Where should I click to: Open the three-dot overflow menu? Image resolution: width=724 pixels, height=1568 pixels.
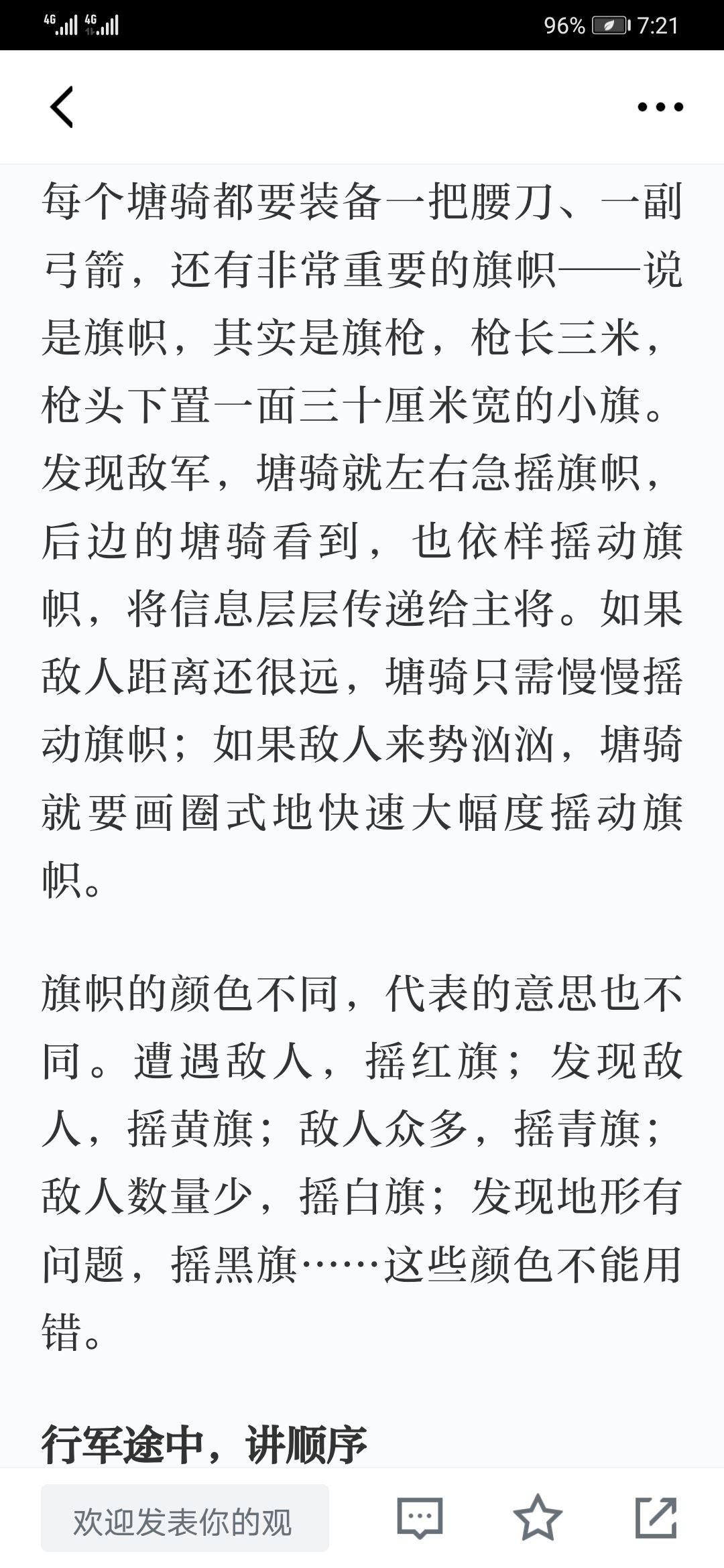660,107
